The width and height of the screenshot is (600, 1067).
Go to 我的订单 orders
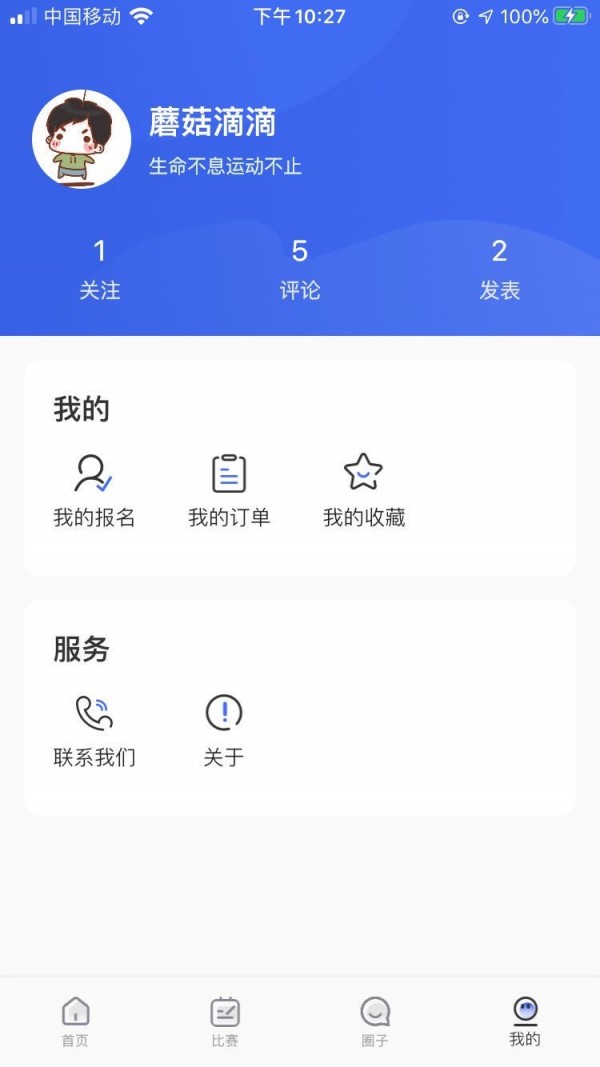click(229, 490)
